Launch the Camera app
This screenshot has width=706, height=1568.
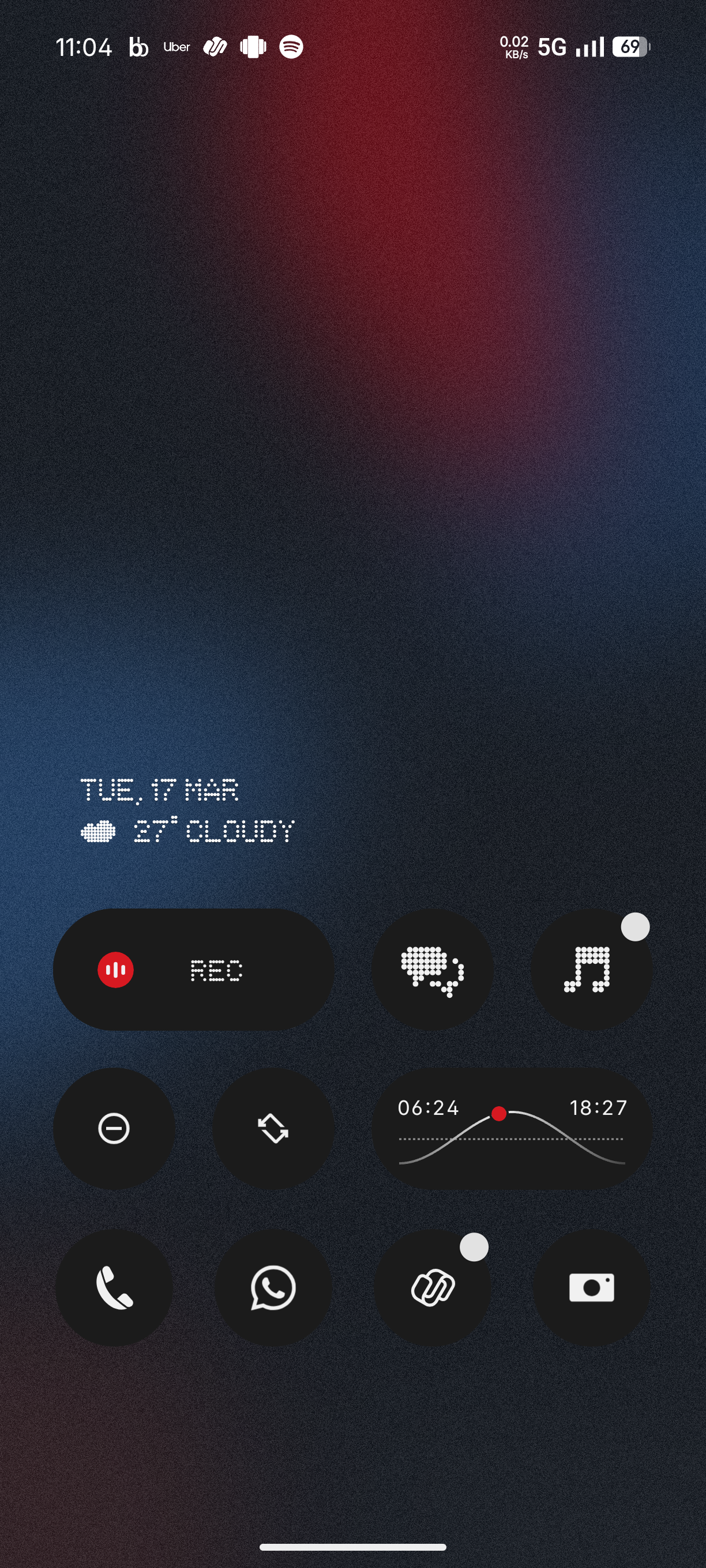click(591, 1287)
